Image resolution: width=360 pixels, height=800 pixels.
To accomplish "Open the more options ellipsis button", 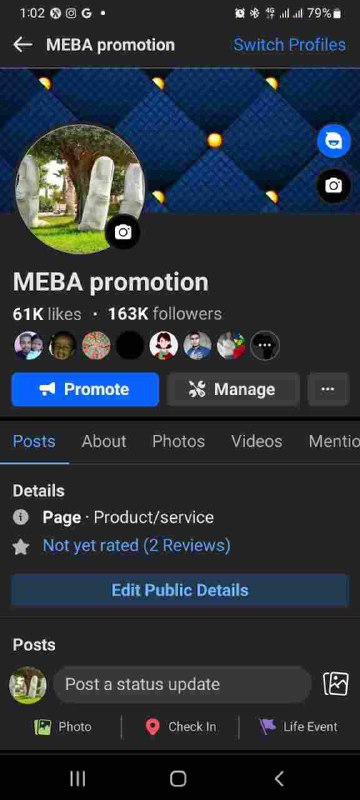I will click(x=328, y=389).
